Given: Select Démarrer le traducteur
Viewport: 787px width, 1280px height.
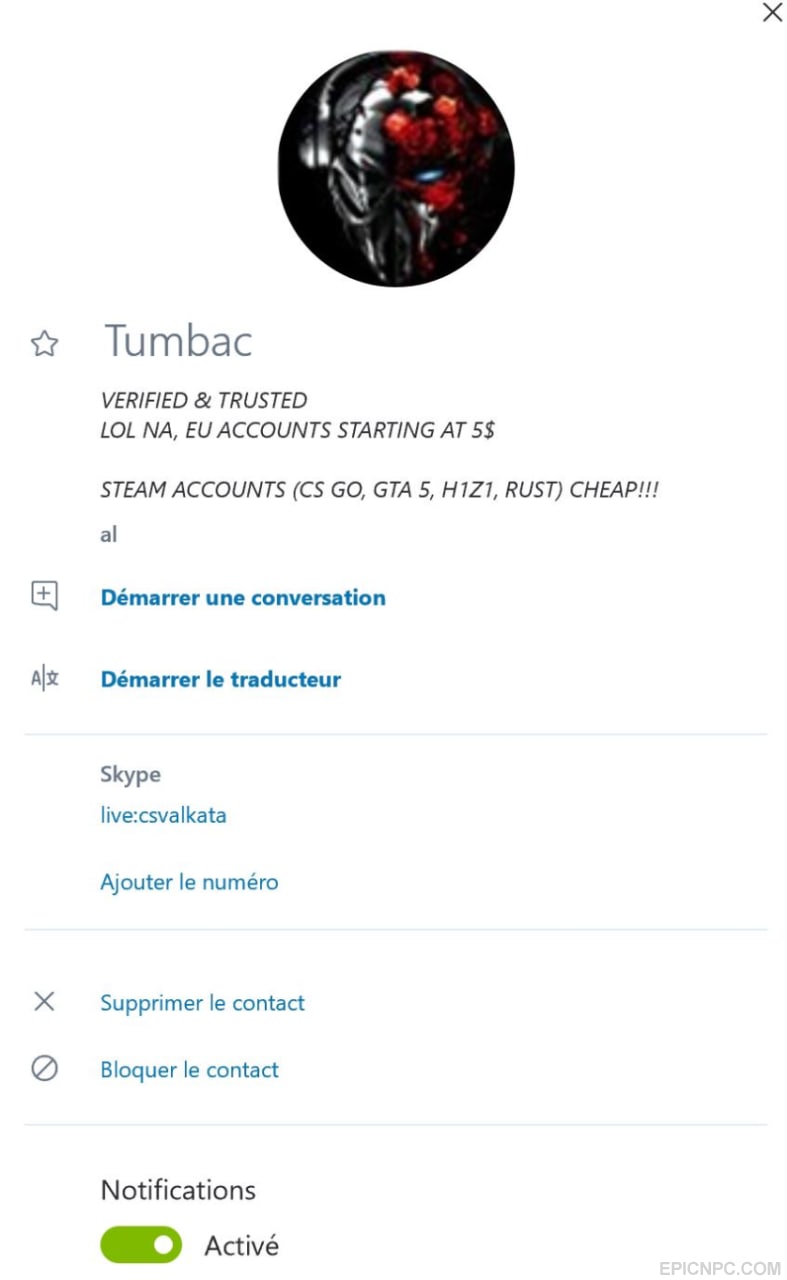Looking at the screenshot, I should 221,679.
